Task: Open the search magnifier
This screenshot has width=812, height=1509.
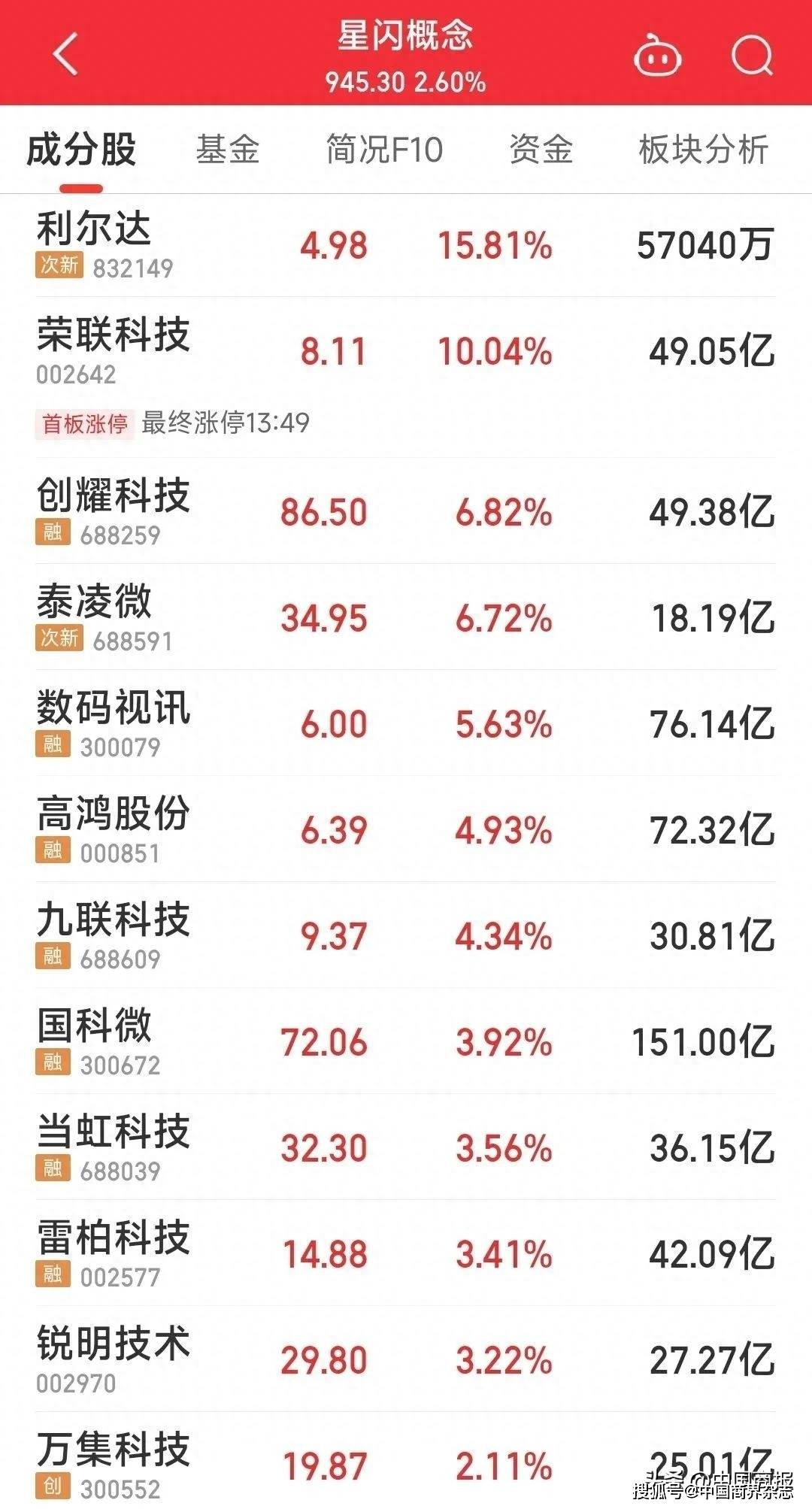Action: (x=752, y=55)
